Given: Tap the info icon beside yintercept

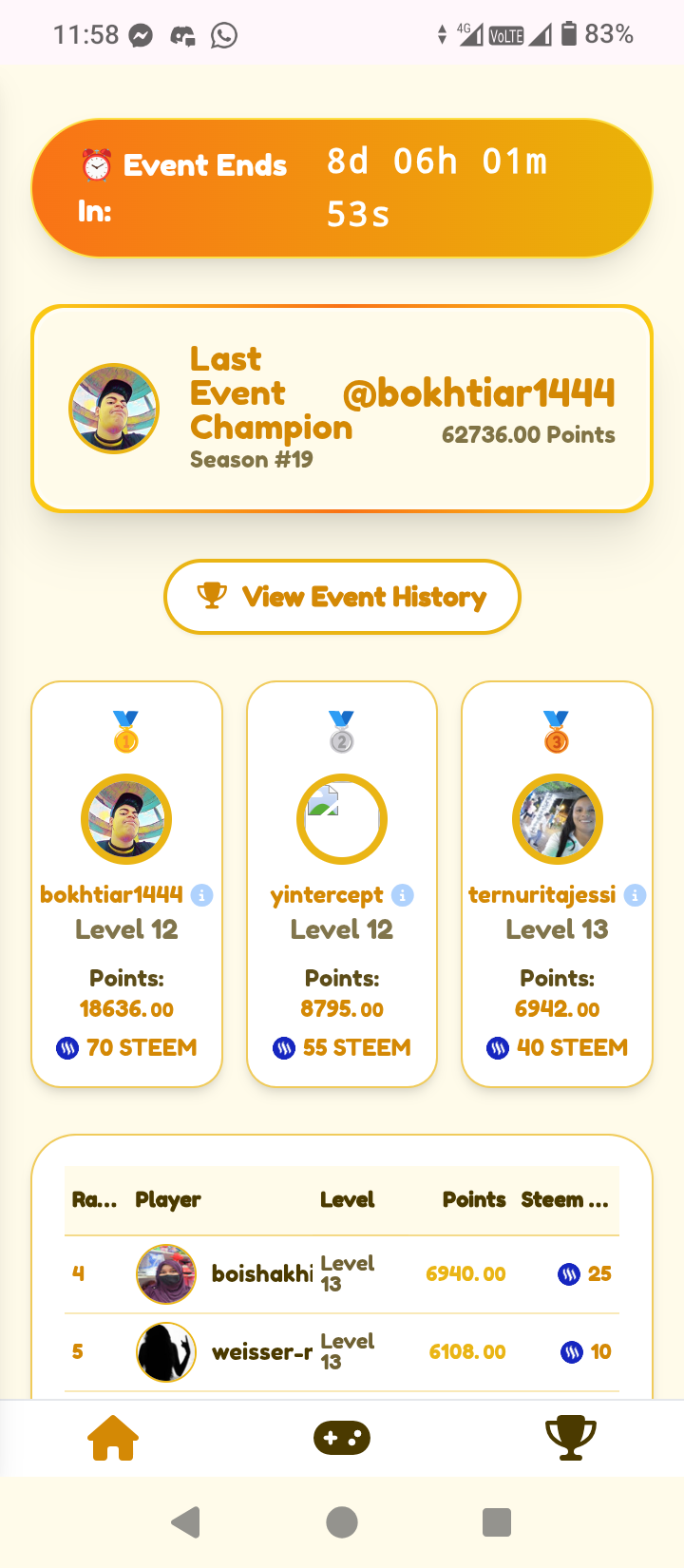Looking at the screenshot, I should [403, 895].
